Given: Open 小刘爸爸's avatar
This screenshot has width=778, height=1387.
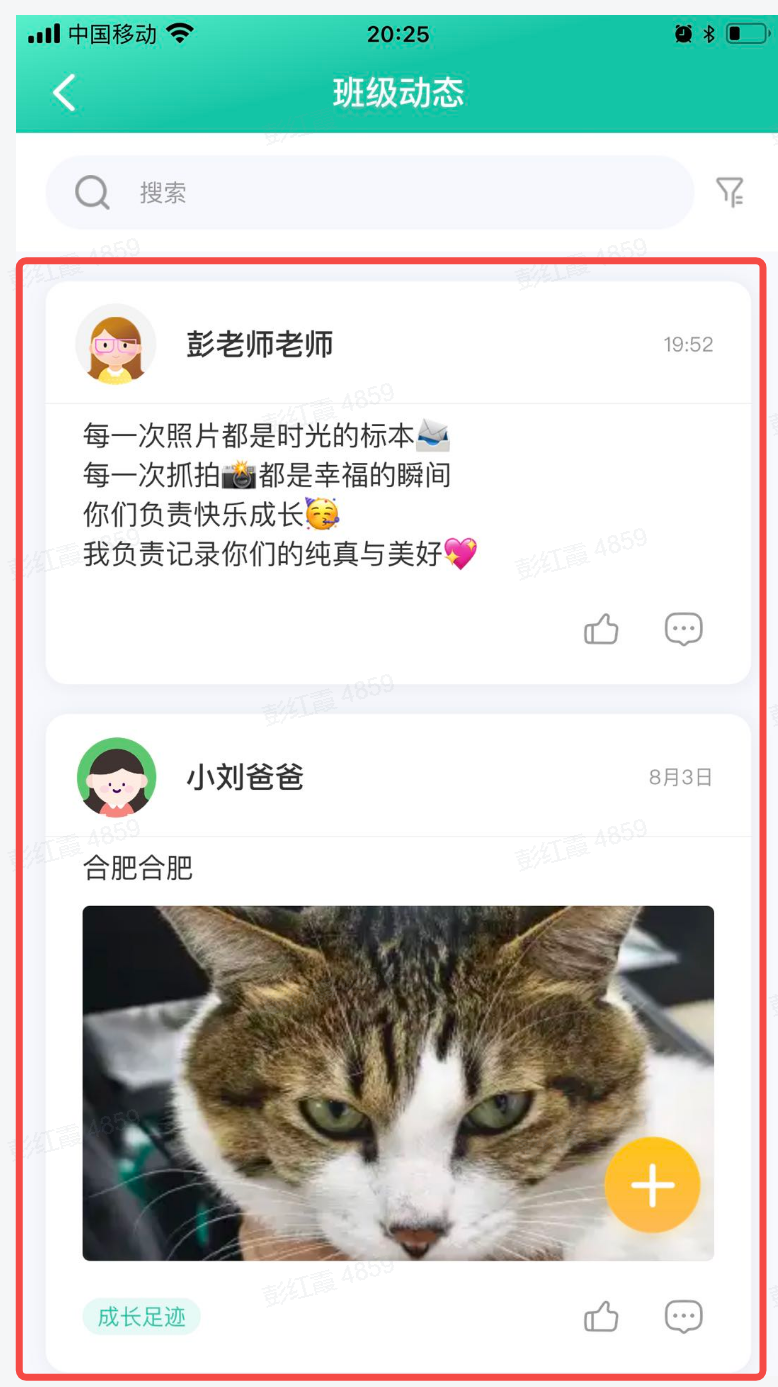Looking at the screenshot, I should [x=116, y=778].
